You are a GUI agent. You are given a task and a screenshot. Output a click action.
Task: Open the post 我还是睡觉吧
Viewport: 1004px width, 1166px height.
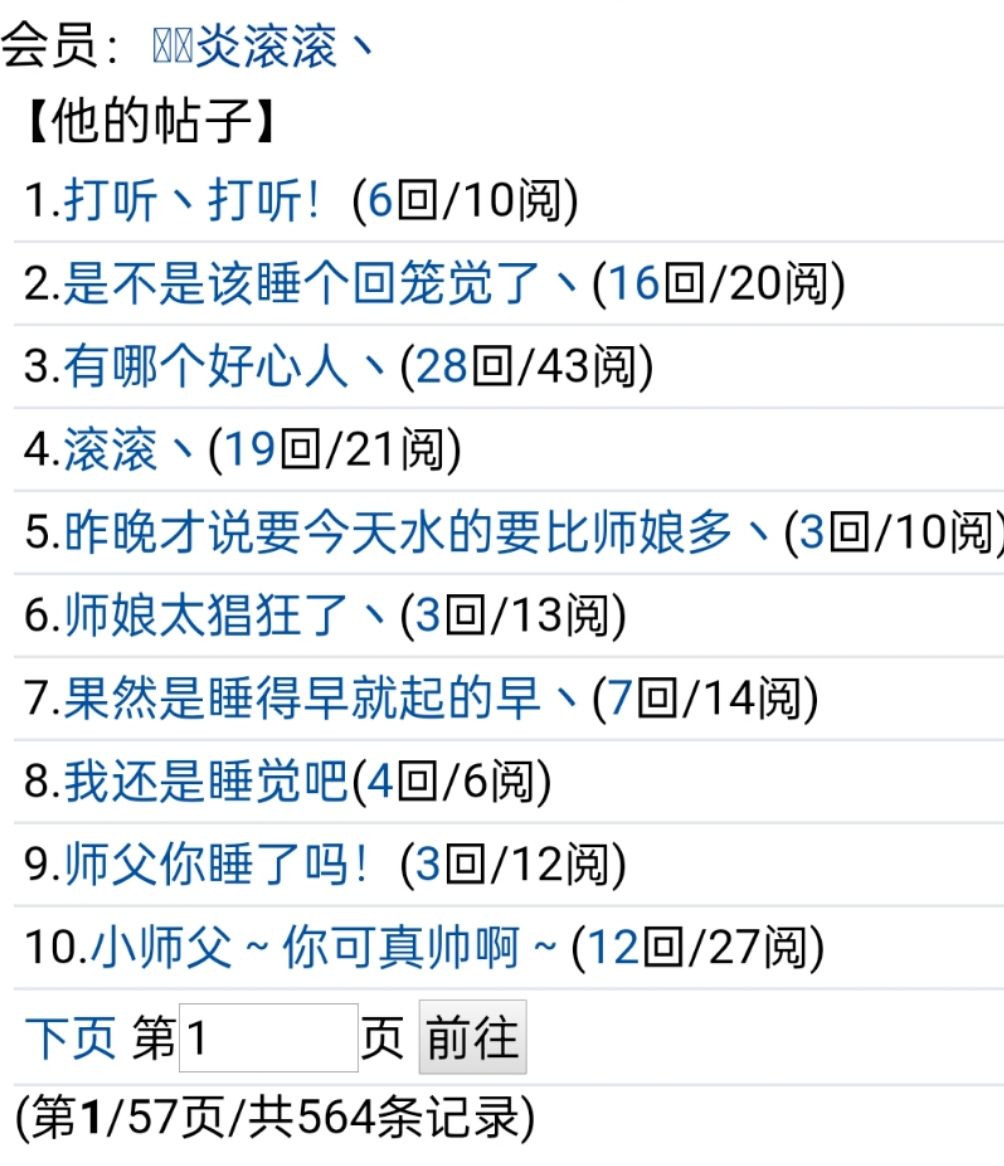205,782
